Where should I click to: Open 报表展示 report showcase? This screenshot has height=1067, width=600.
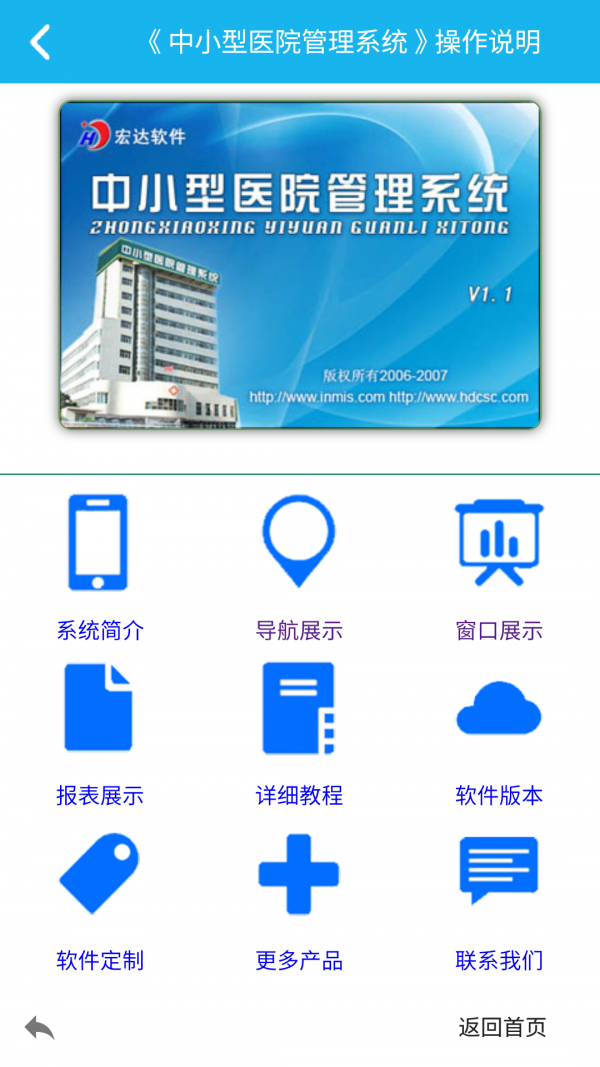click(99, 734)
